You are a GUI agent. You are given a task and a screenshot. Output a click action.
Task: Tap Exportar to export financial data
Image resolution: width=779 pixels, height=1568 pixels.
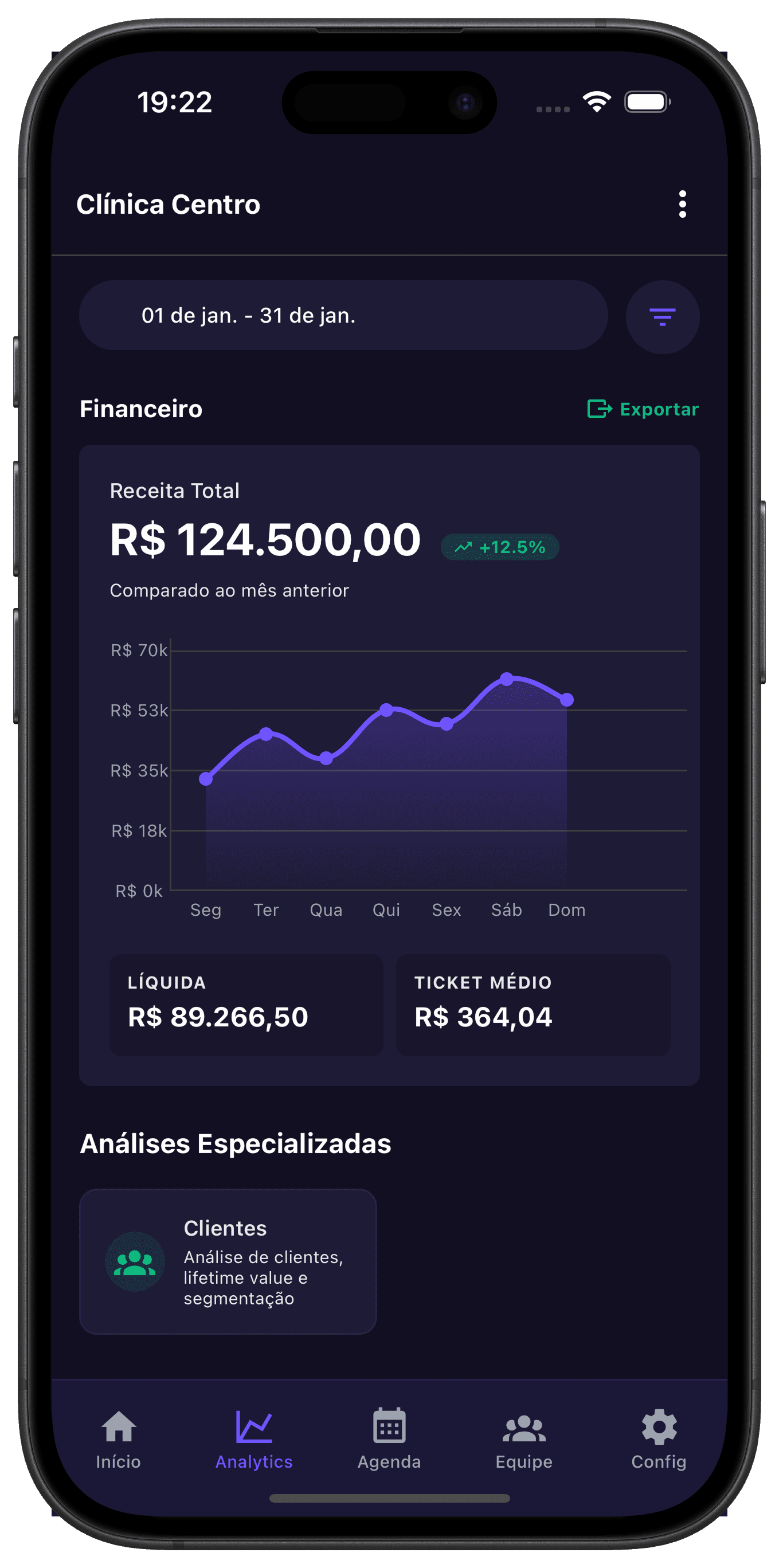point(659,409)
